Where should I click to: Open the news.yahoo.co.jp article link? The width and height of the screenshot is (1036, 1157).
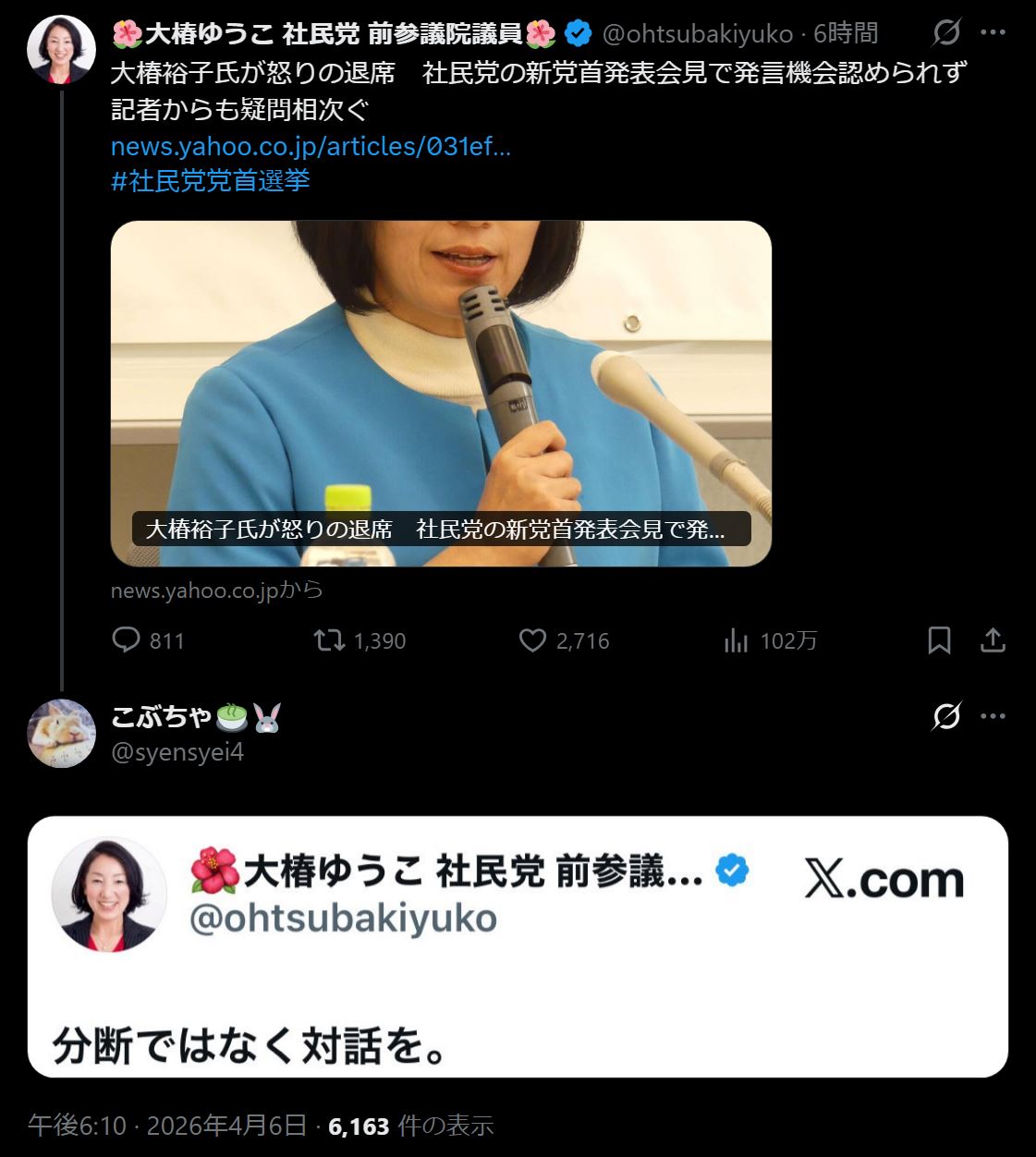pos(311,146)
